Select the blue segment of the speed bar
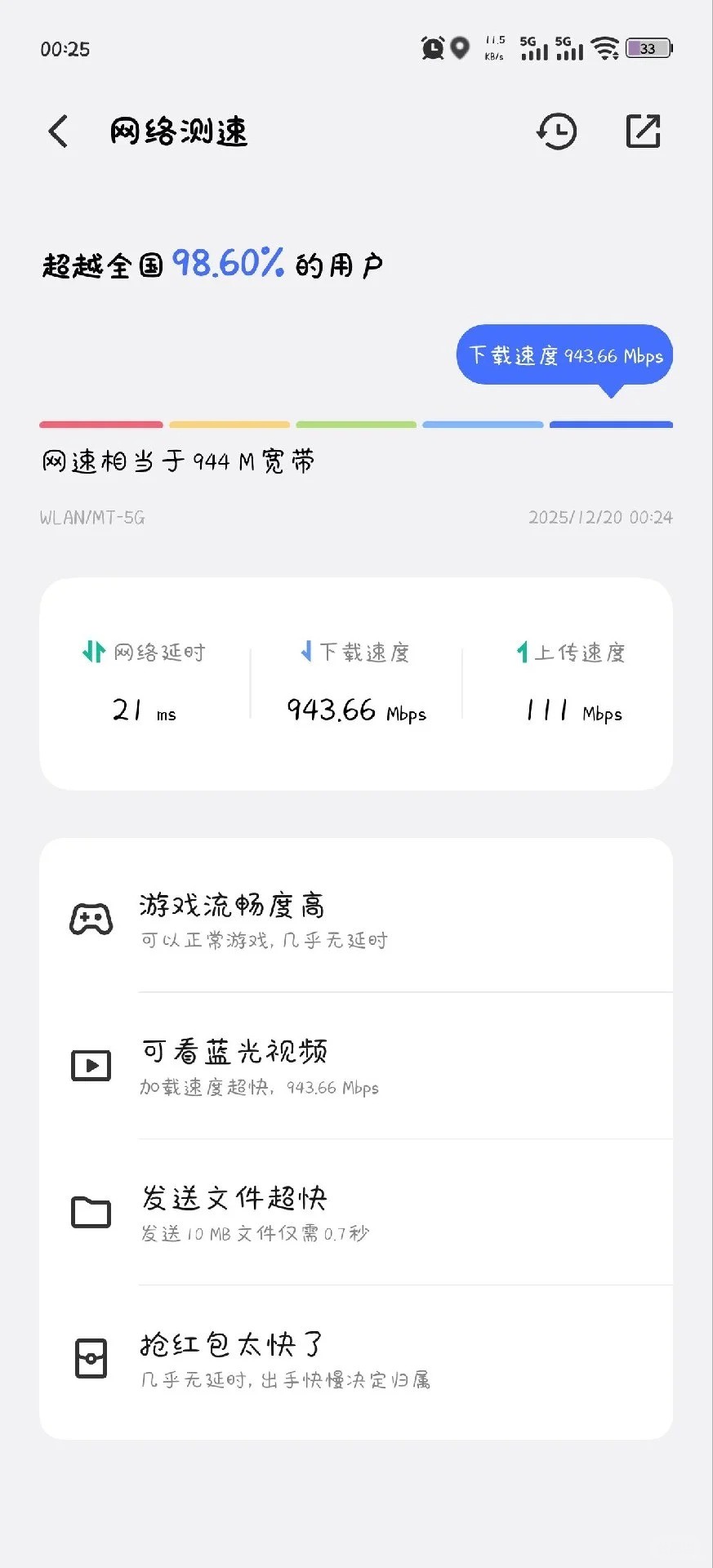 [x=611, y=424]
